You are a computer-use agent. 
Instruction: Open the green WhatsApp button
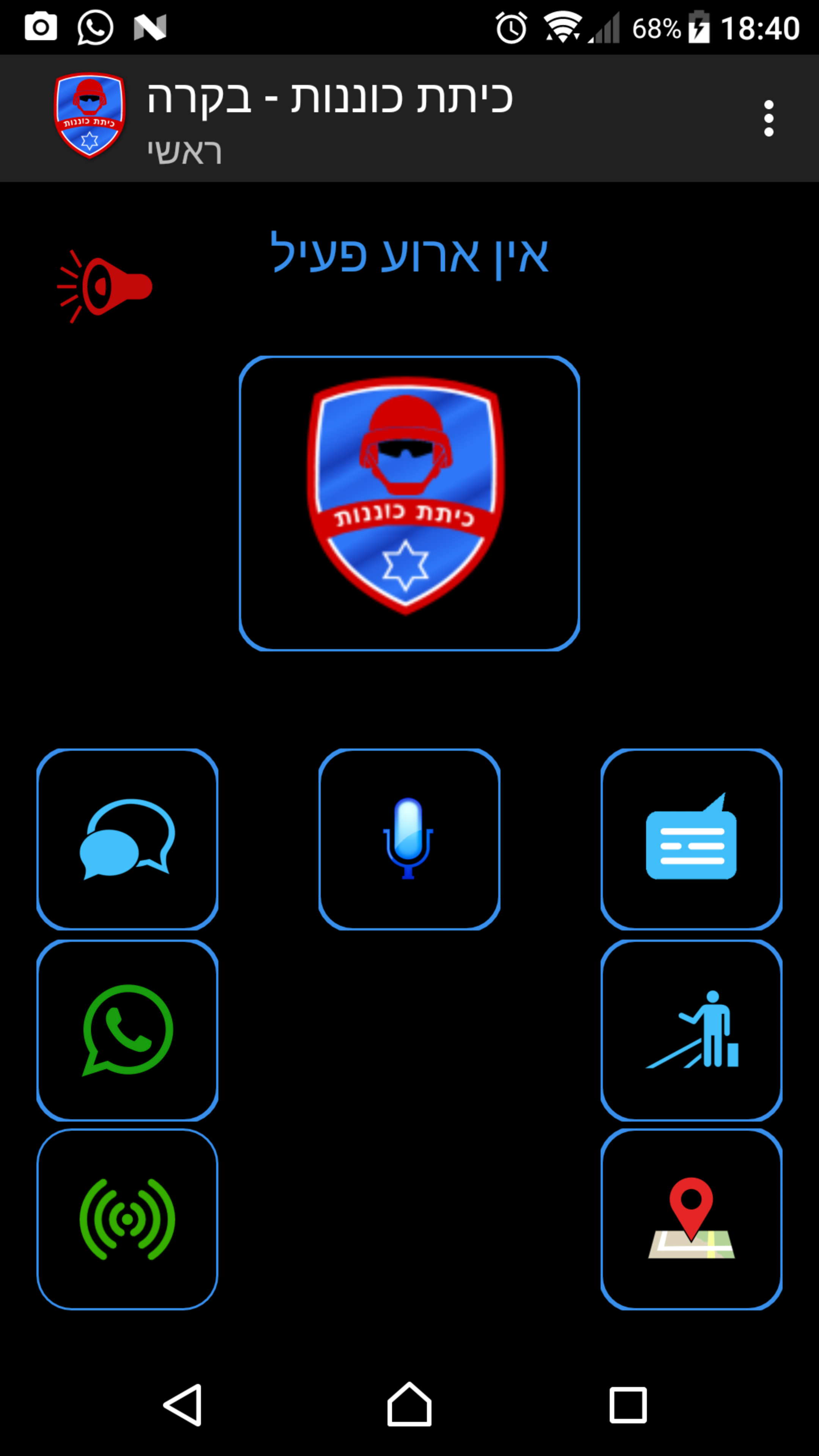[x=127, y=1030]
